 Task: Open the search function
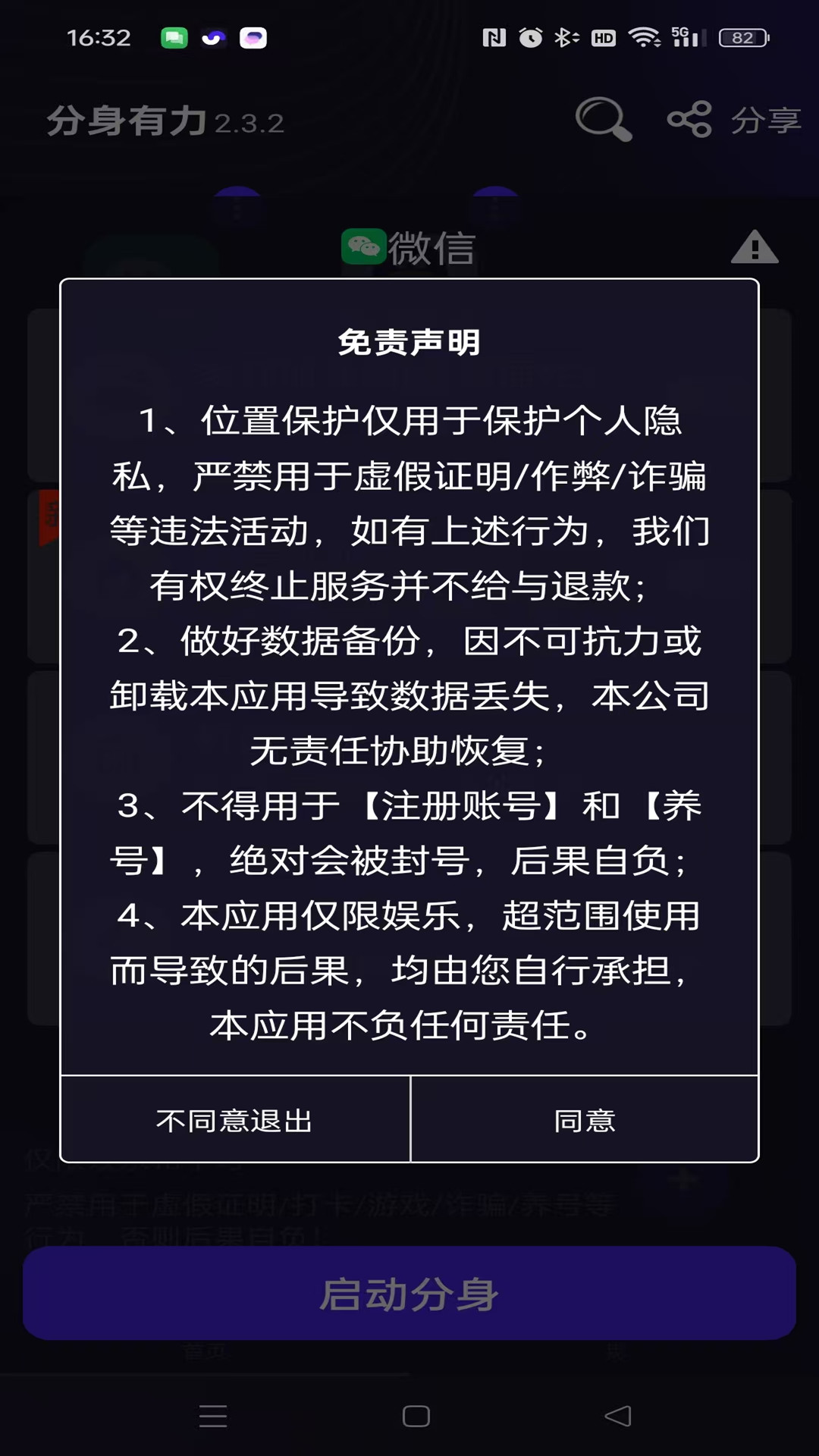[x=603, y=120]
